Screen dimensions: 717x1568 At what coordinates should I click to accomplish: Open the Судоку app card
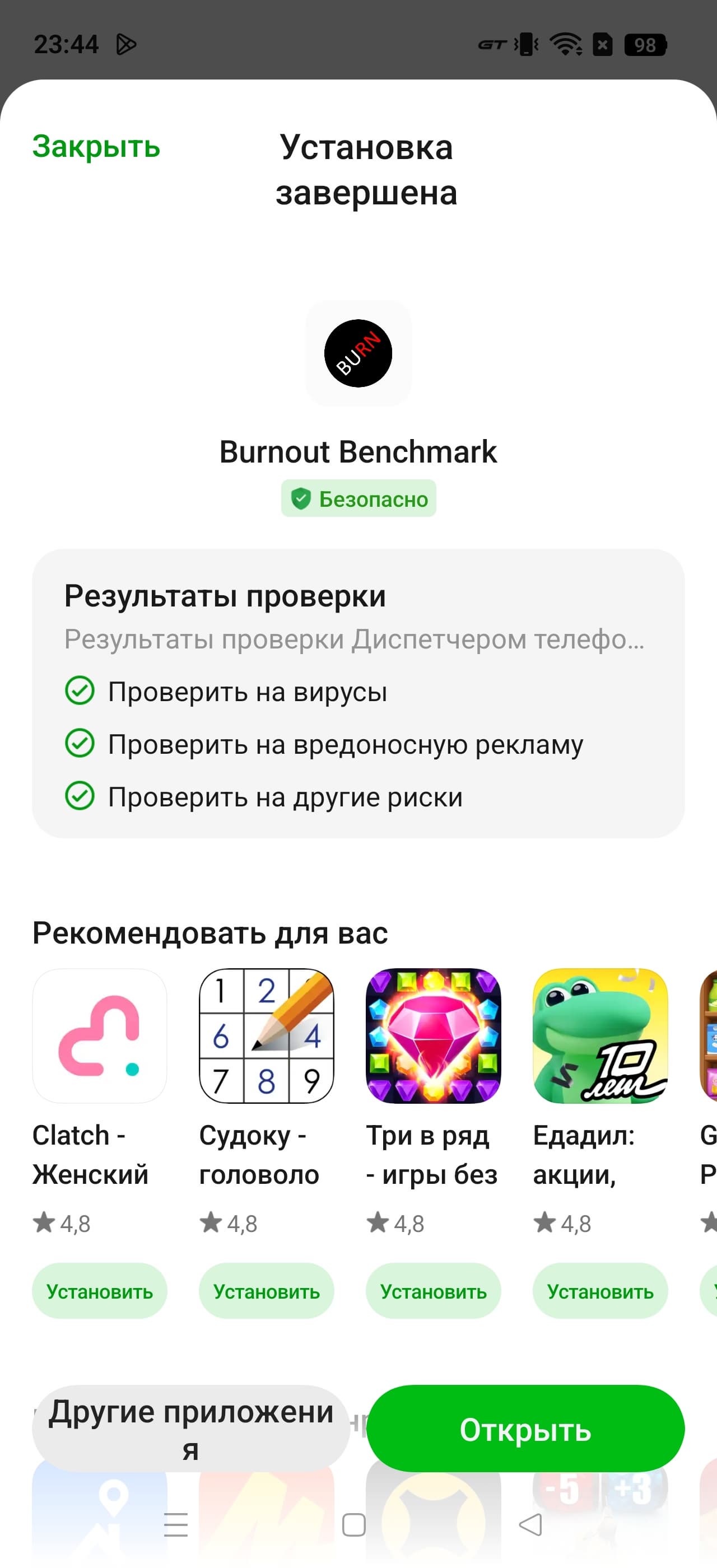pyautogui.click(x=266, y=1036)
